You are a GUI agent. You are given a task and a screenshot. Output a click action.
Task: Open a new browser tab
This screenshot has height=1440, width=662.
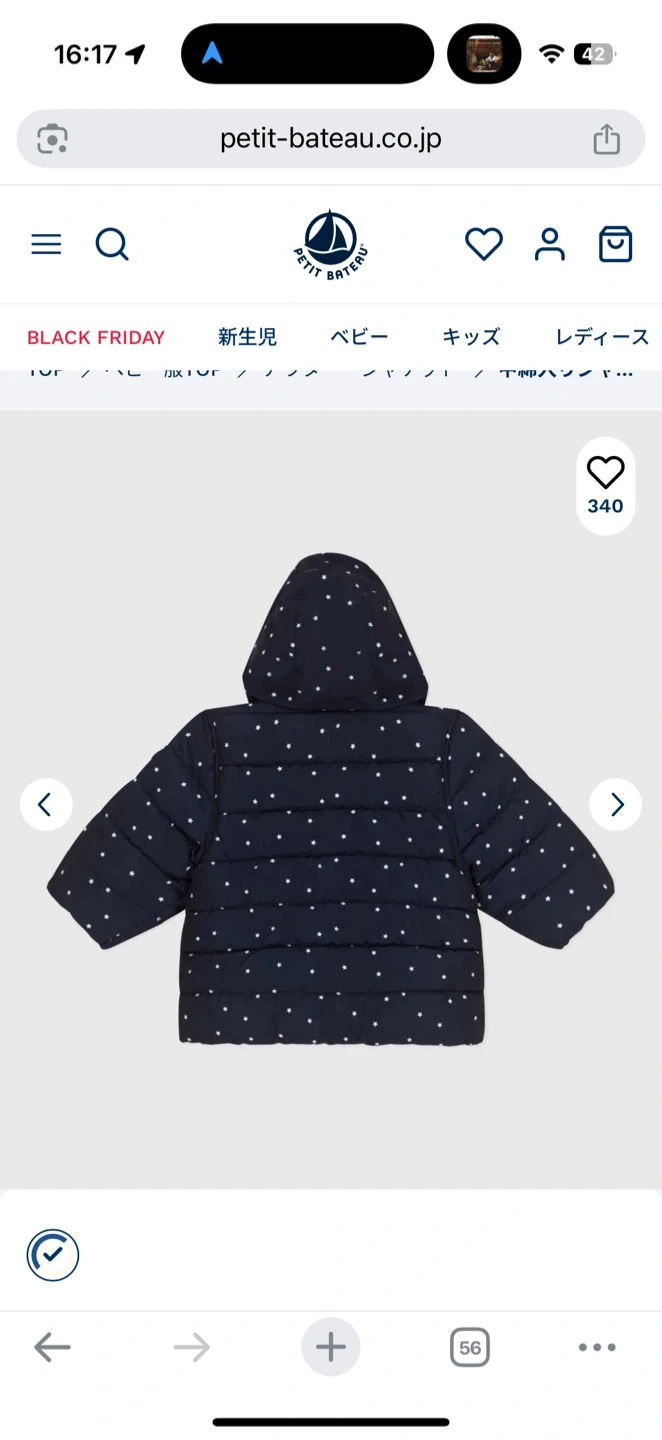331,1347
